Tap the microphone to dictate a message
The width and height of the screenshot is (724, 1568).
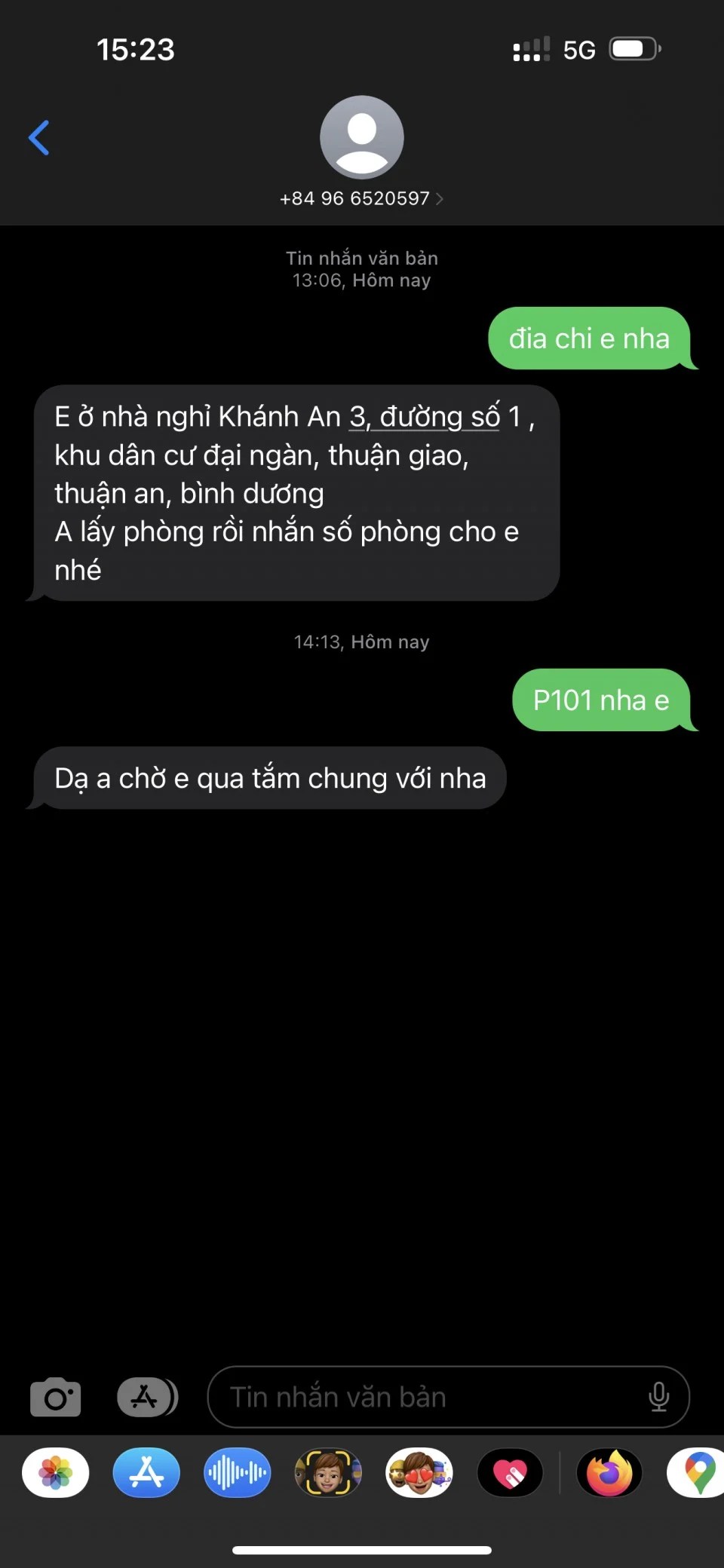click(x=658, y=1397)
